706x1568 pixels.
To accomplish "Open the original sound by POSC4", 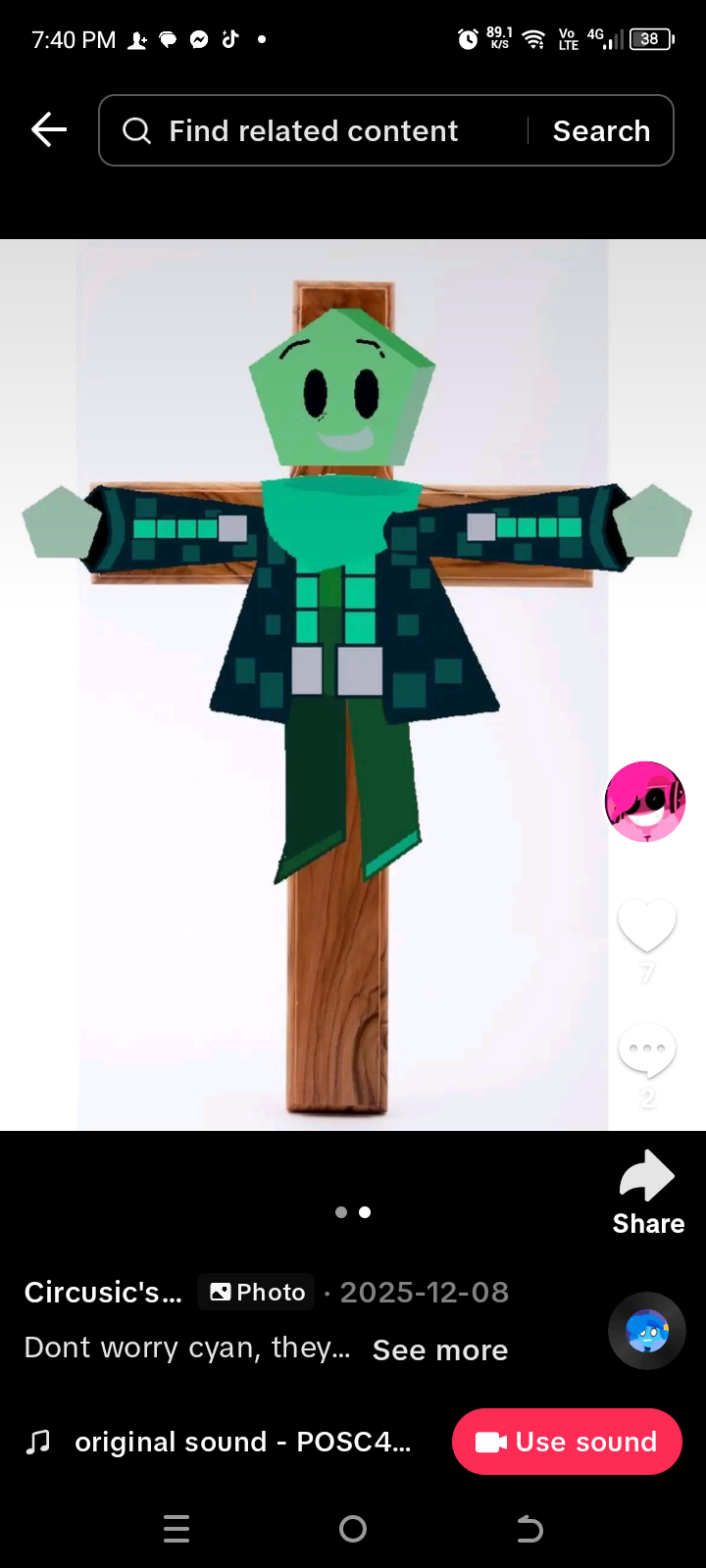I will [x=242, y=1442].
